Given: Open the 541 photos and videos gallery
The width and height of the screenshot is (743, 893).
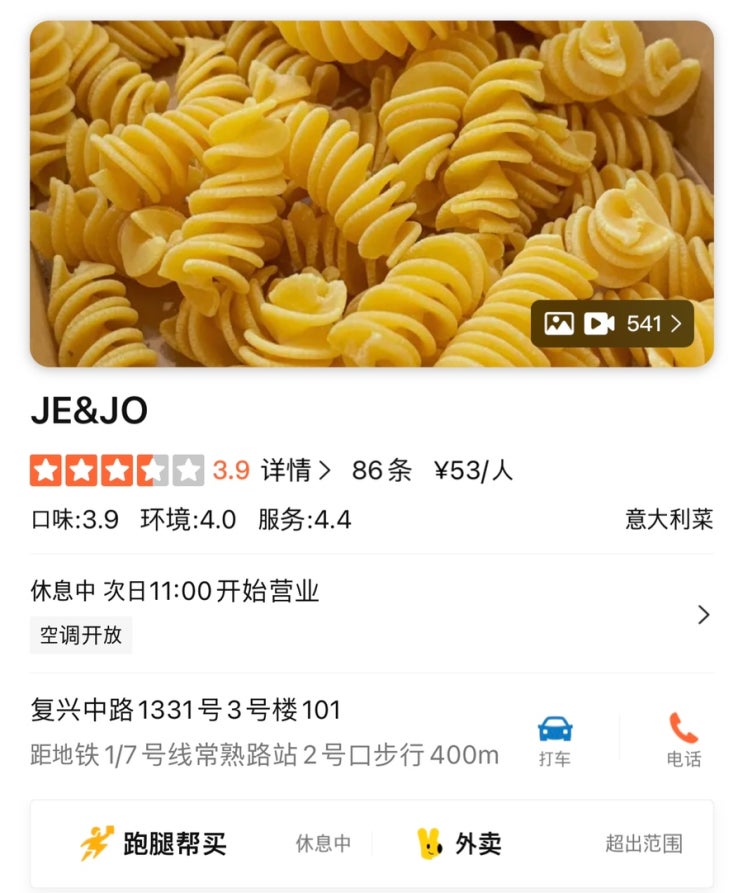Looking at the screenshot, I should (612, 324).
